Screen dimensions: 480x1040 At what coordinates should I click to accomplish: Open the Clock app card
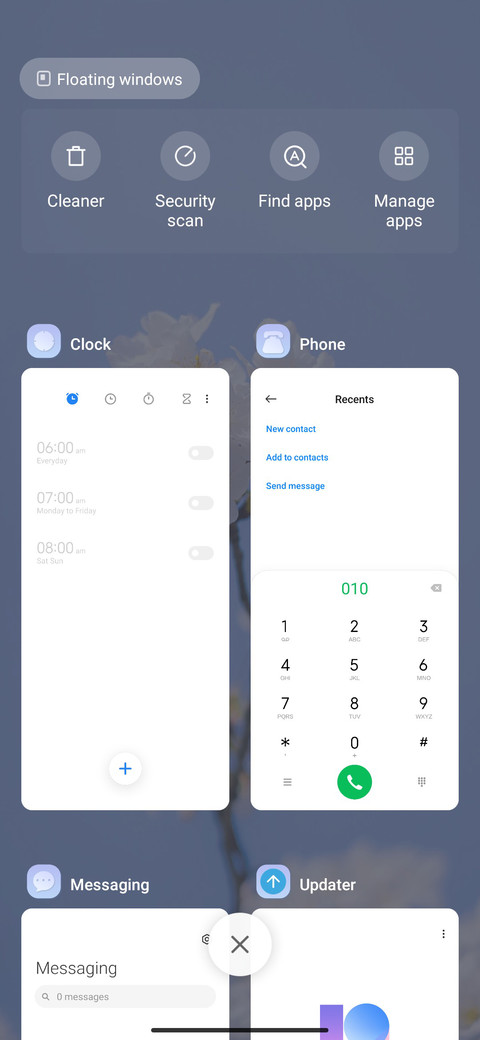[125, 589]
